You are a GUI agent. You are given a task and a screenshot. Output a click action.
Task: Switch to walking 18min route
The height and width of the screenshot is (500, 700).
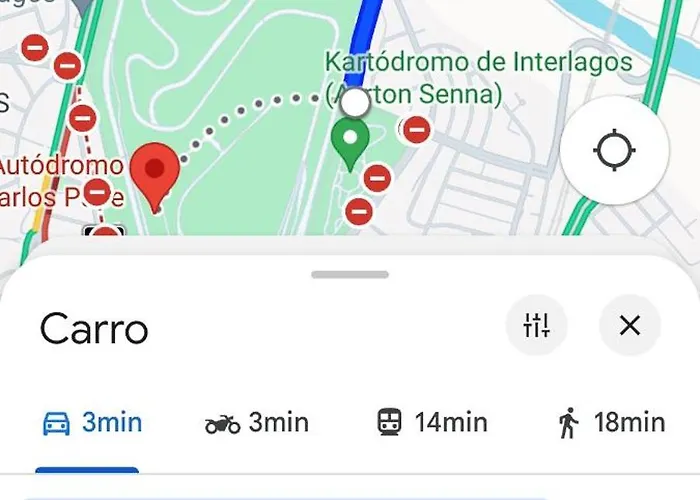click(610, 423)
